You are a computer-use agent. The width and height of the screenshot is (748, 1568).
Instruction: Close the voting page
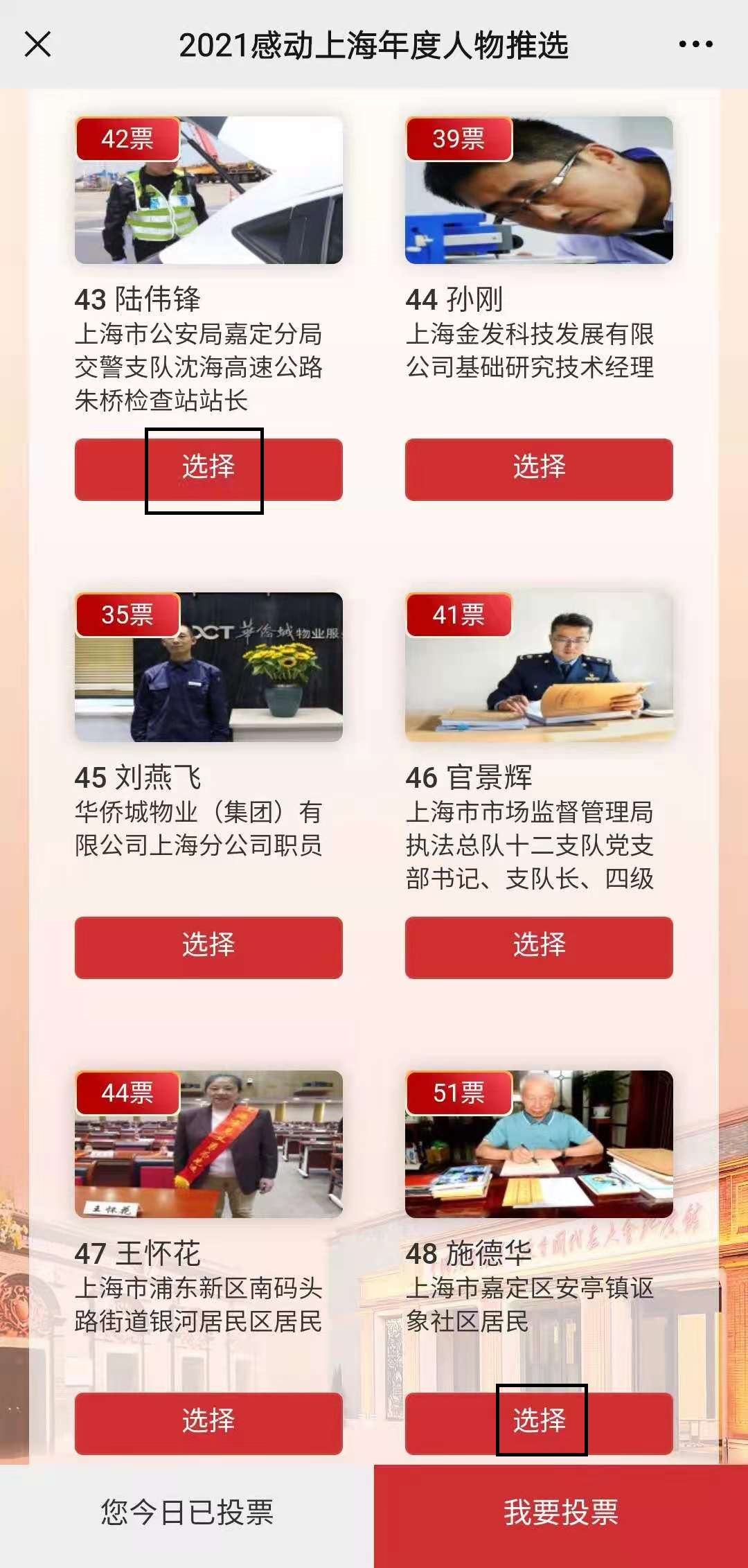tap(37, 45)
